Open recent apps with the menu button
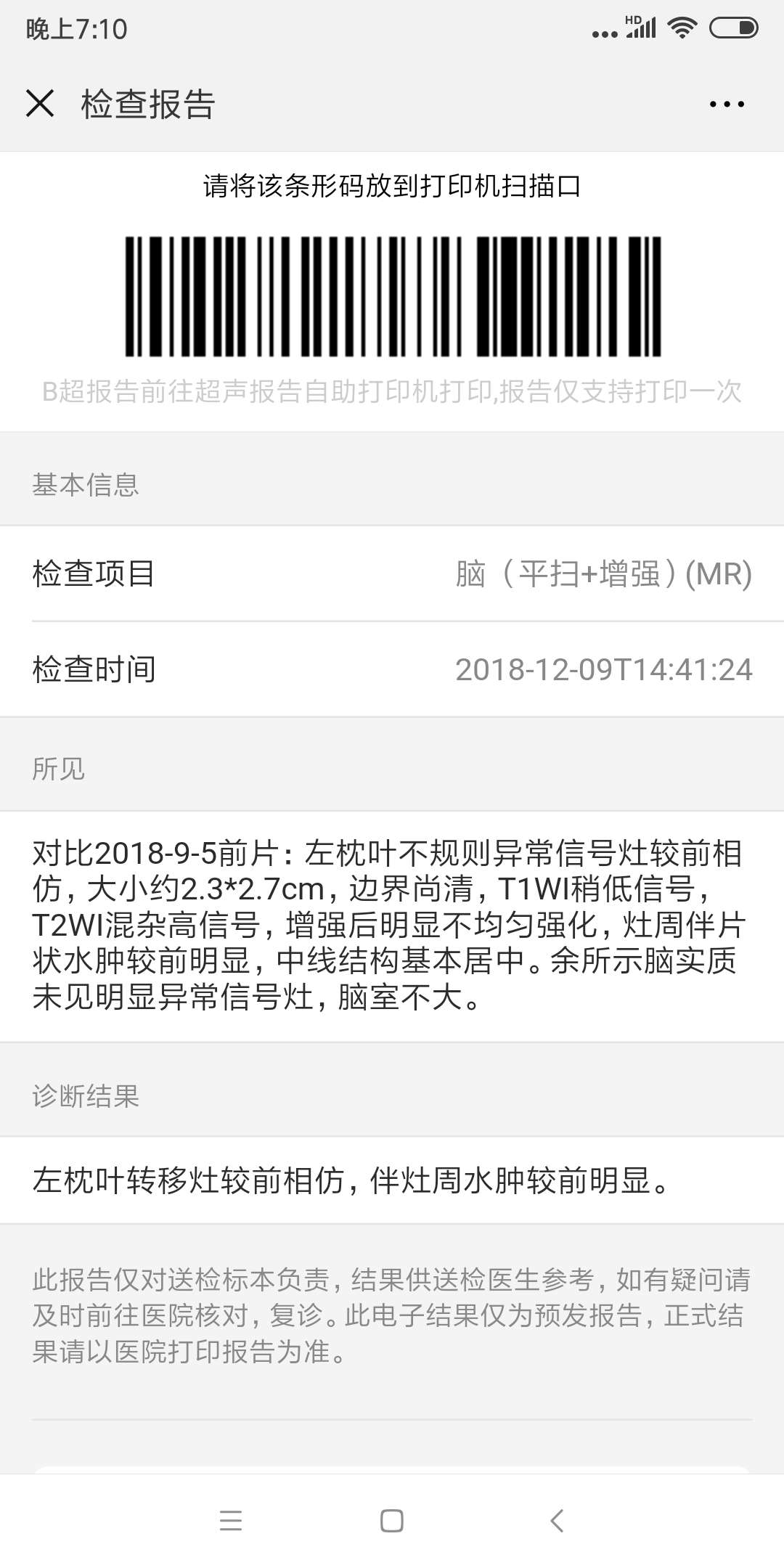 231,1520
